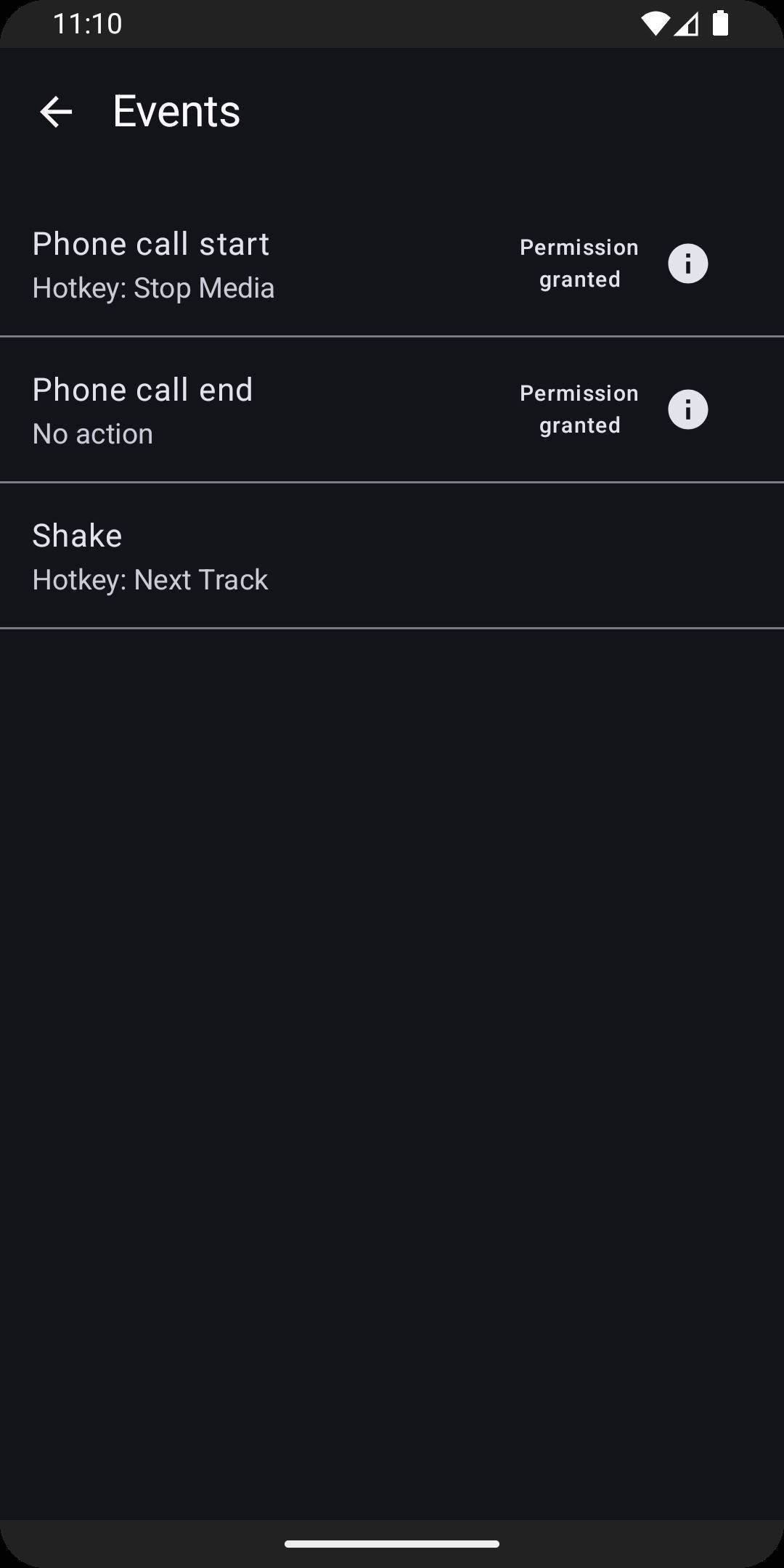The image size is (784, 1568).
Task: Tap the info icon beside Phone call start
Action: [x=687, y=263]
